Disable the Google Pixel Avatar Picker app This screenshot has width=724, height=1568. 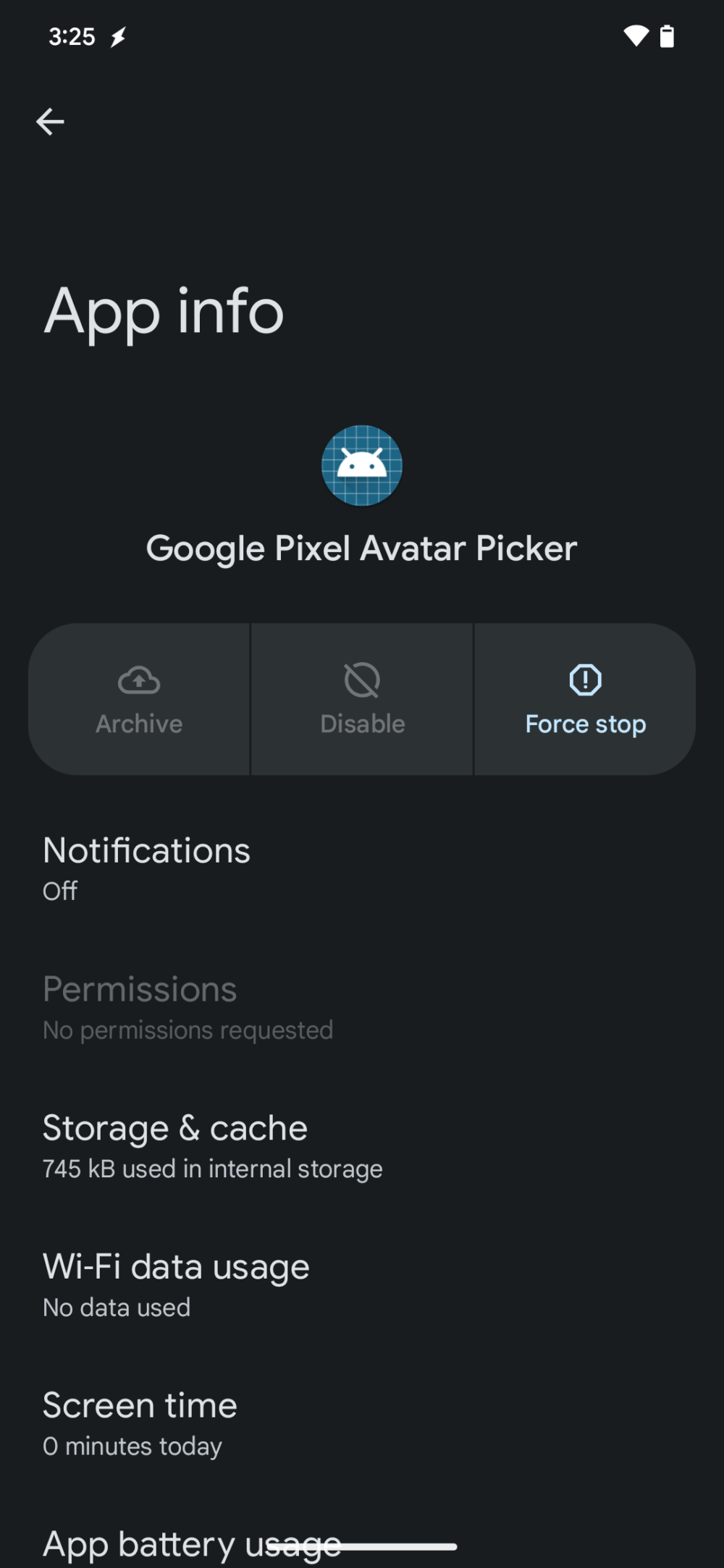coord(362,698)
